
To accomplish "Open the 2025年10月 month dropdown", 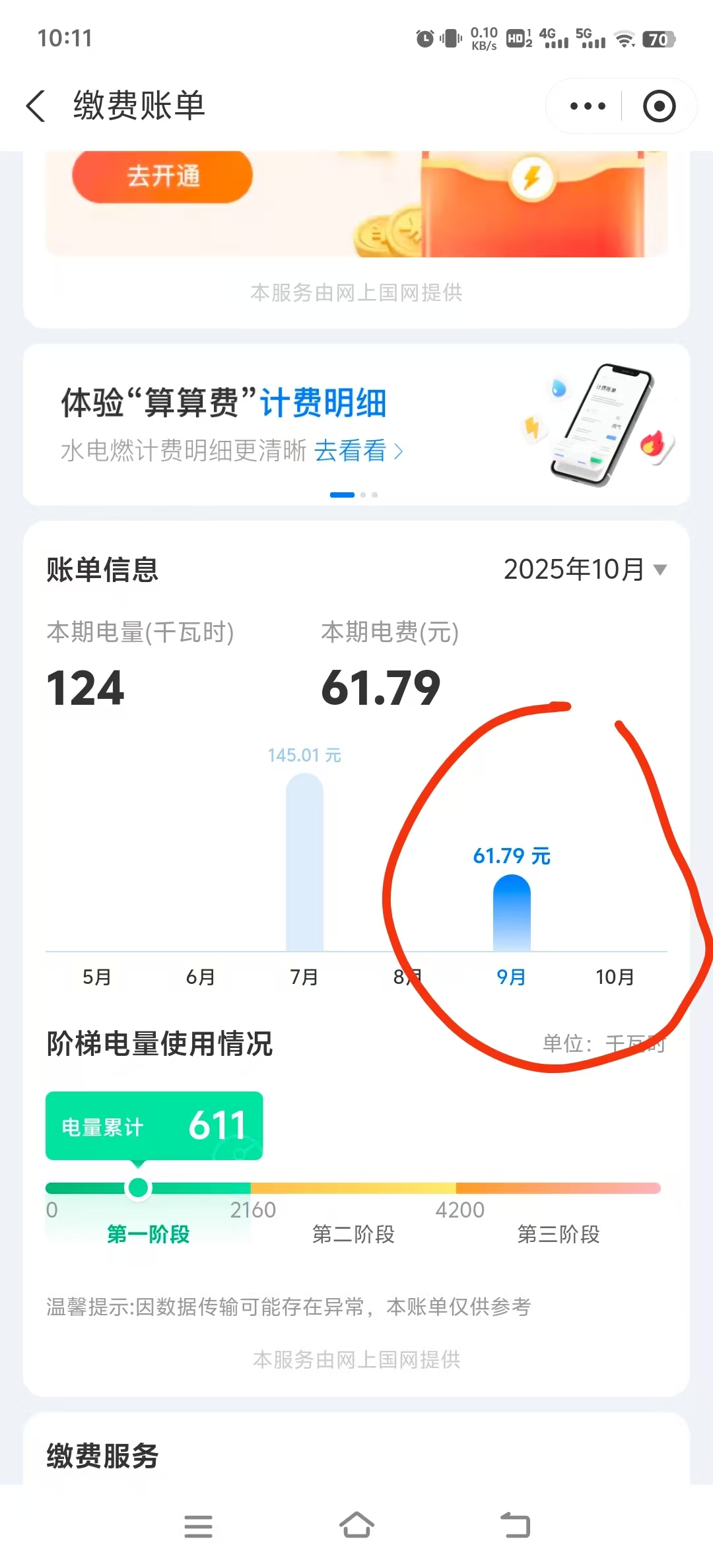I will 585,570.
